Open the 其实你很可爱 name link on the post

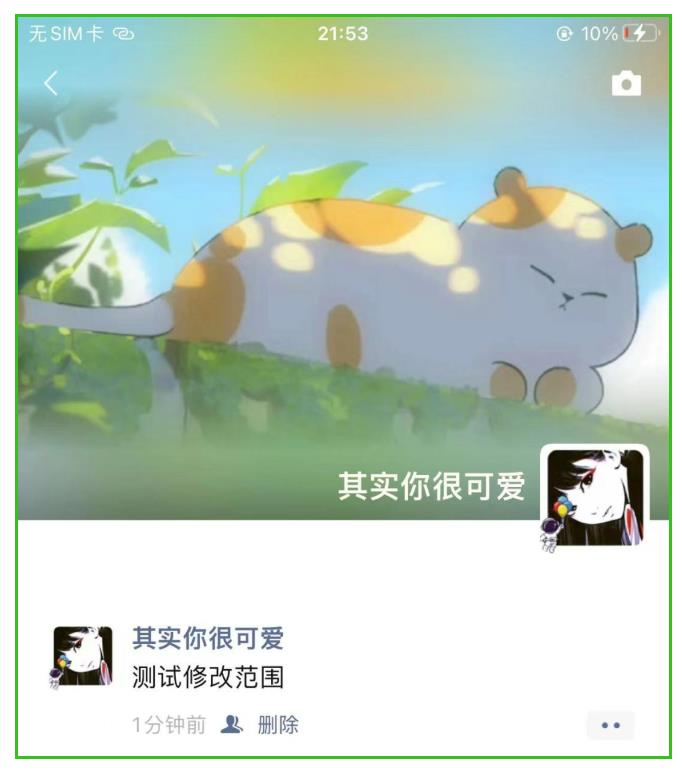tap(208, 638)
